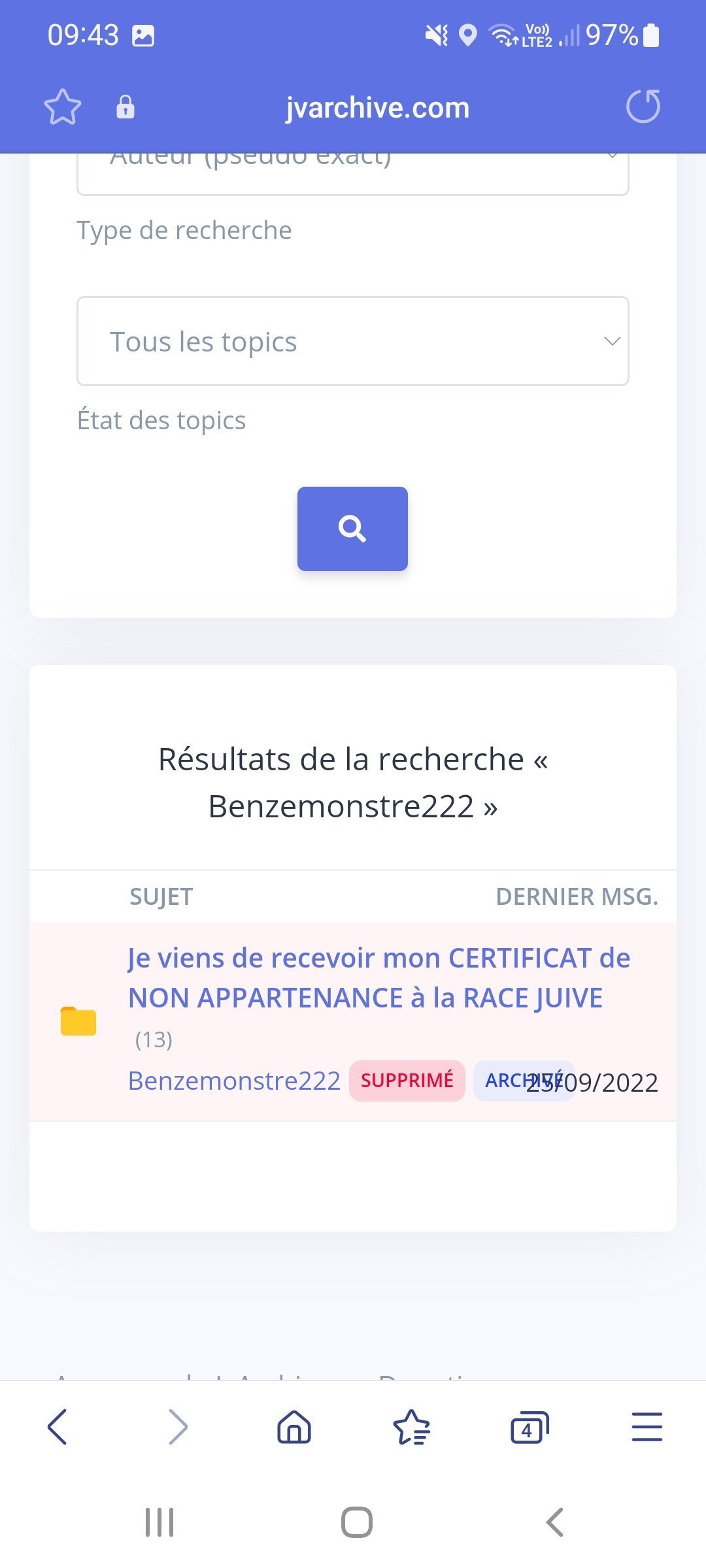Expand the Auteur (pseudo exact) dropdown
706x1568 pixels.
353,171
